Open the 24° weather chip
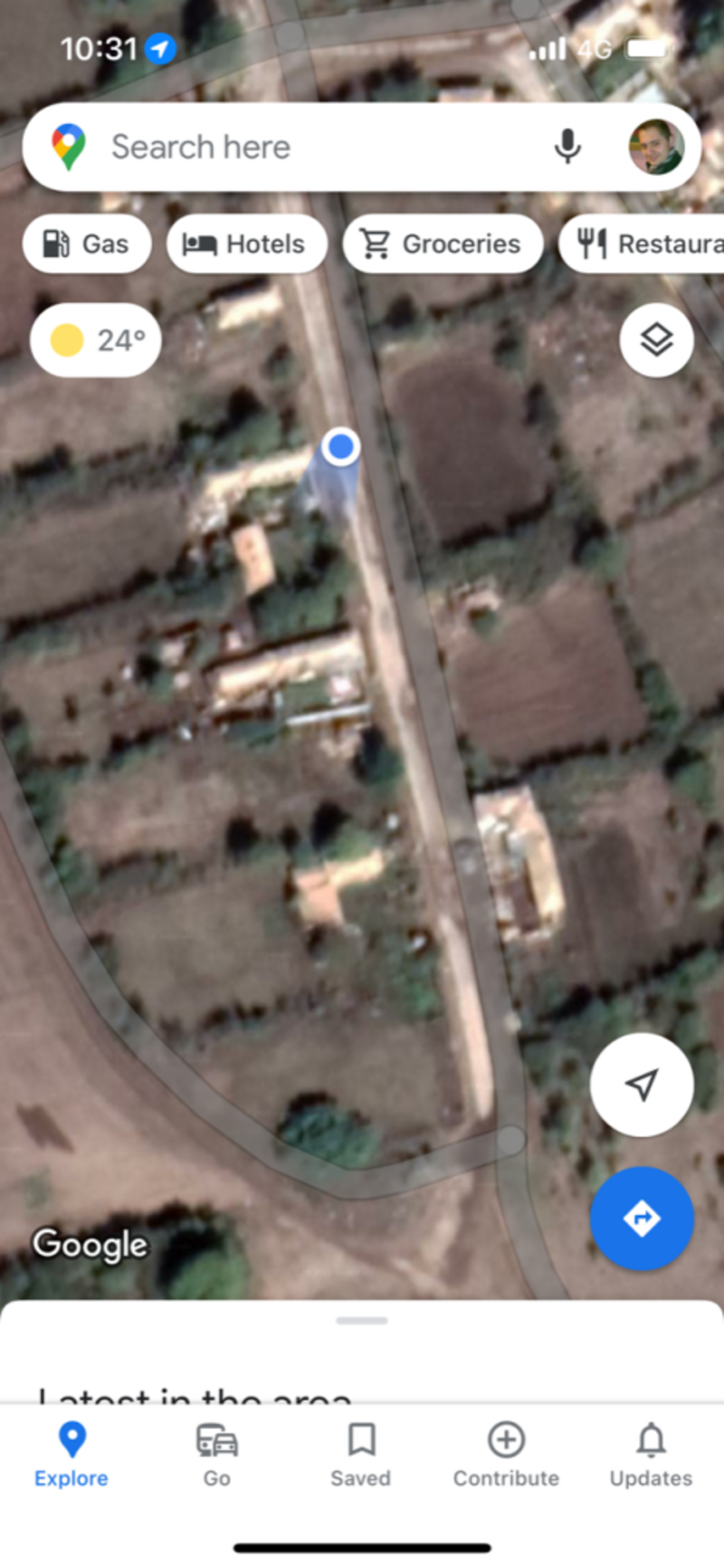This screenshot has width=724, height=1568. [x=96, y=340]
